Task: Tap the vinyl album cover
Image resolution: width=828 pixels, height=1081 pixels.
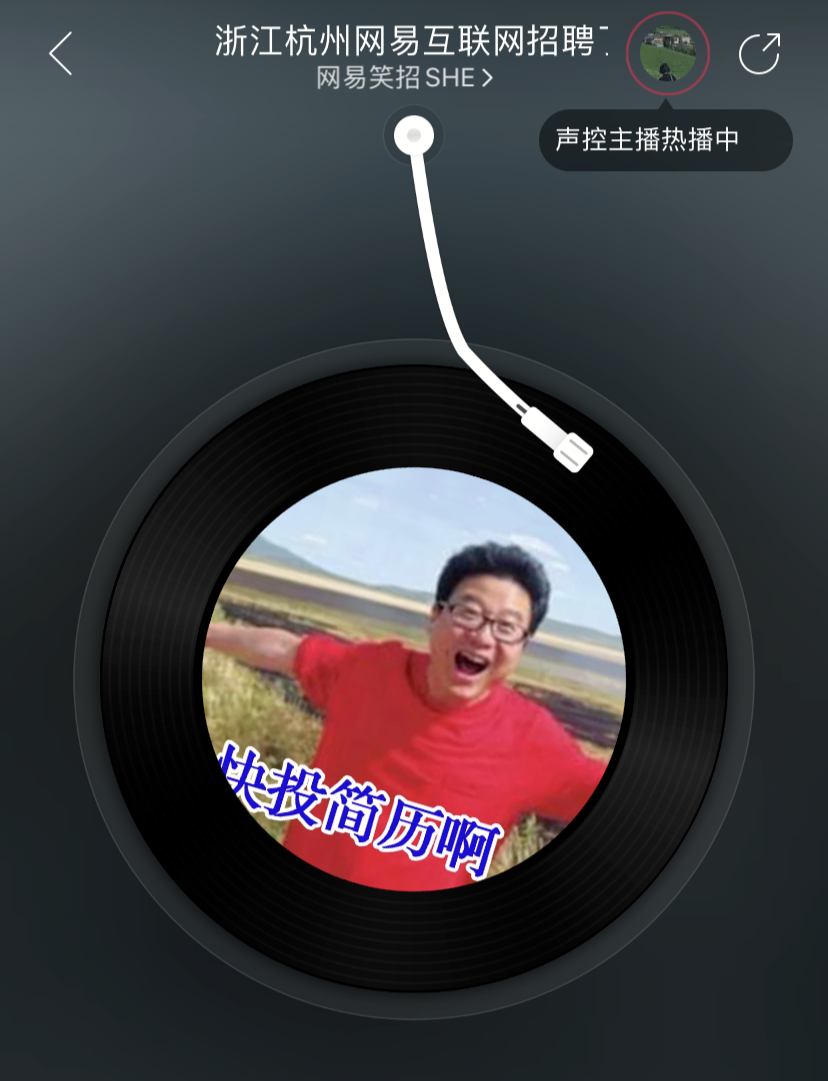Action: [x=414, y=679]
